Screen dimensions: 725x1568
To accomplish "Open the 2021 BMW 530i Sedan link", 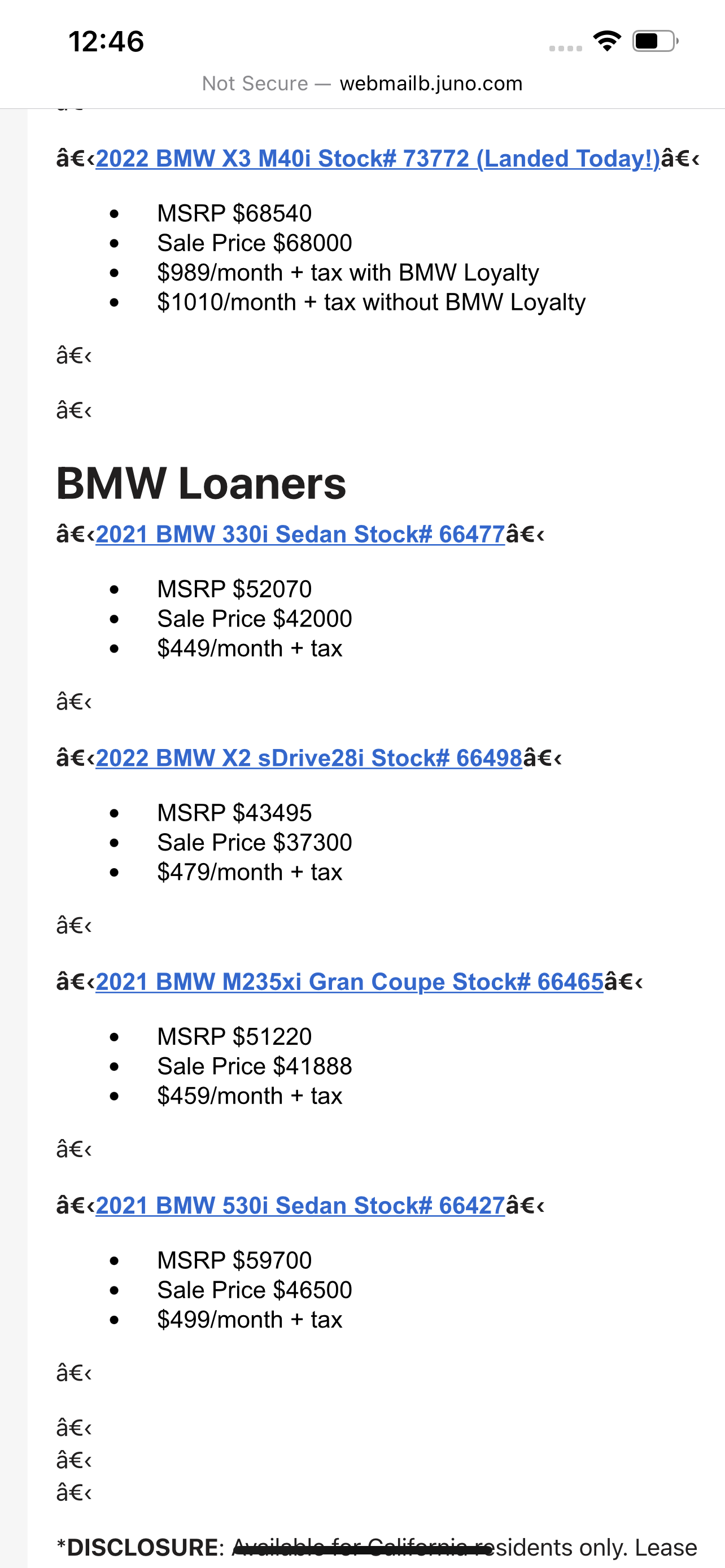I will 300,1206.
